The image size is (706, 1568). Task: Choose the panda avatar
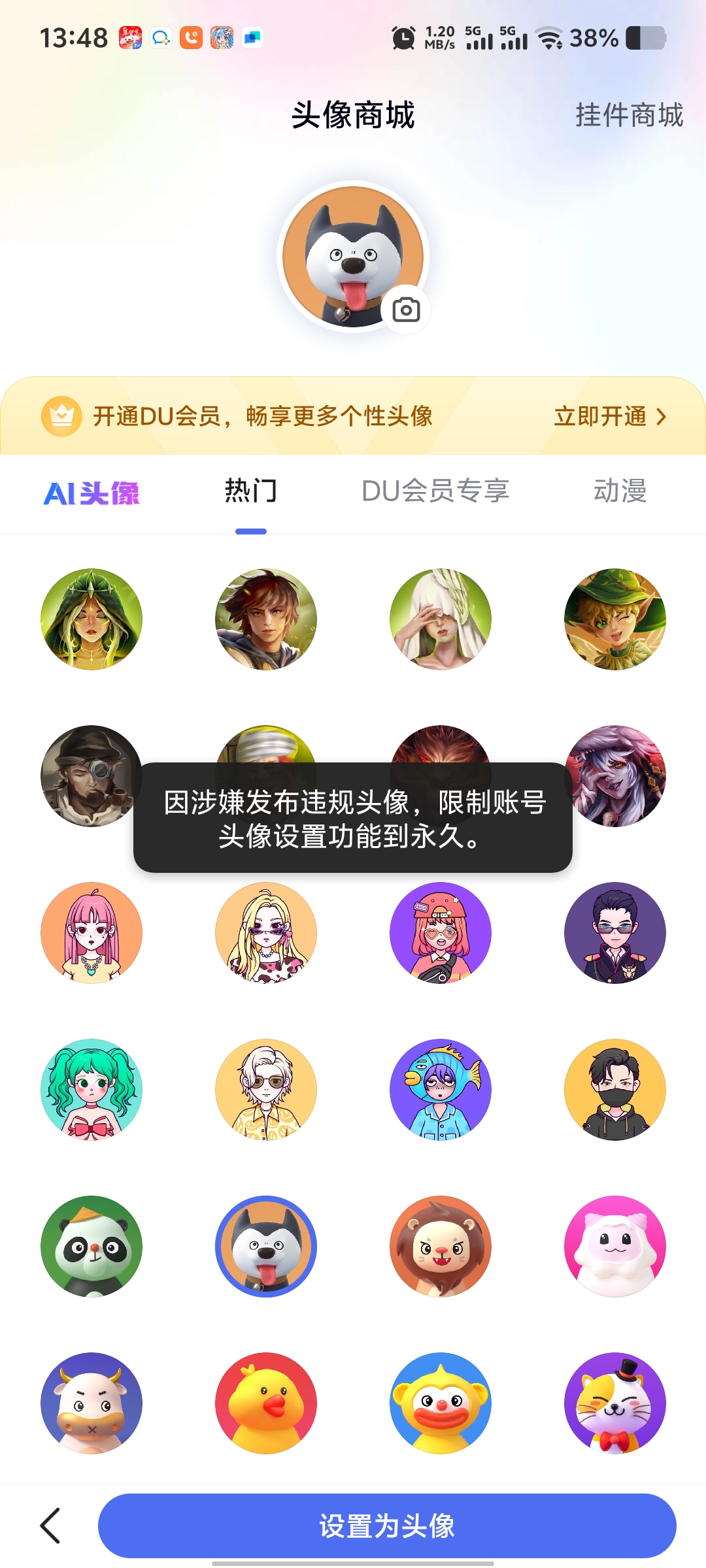coord(92,1247)
